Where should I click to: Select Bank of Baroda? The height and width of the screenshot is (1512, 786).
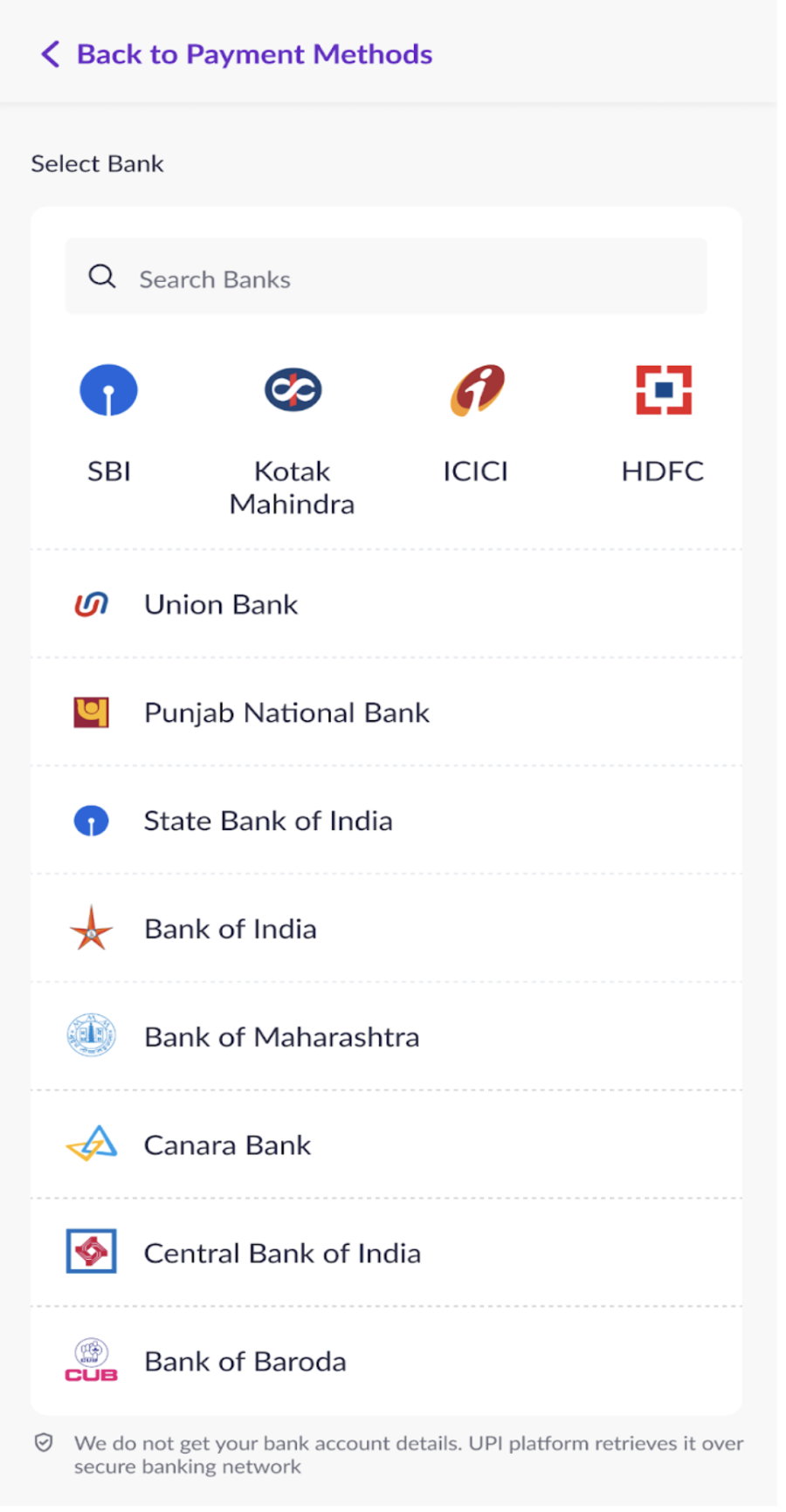[x=245, y=1362]
